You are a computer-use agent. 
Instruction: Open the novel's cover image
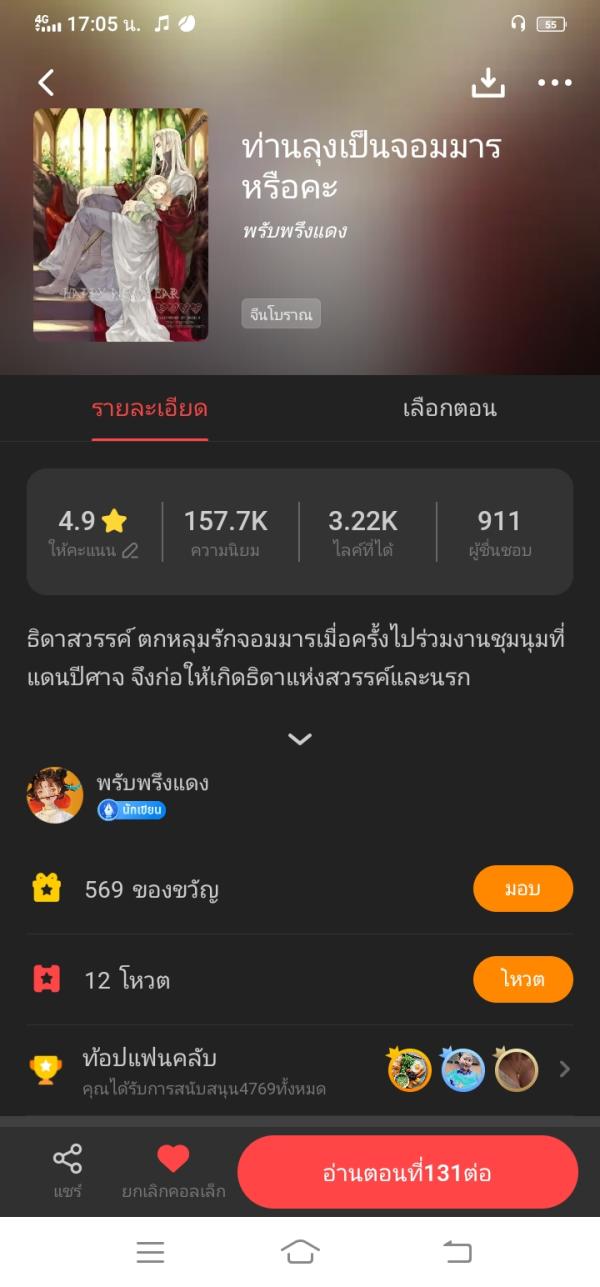(x=121, y=225)
